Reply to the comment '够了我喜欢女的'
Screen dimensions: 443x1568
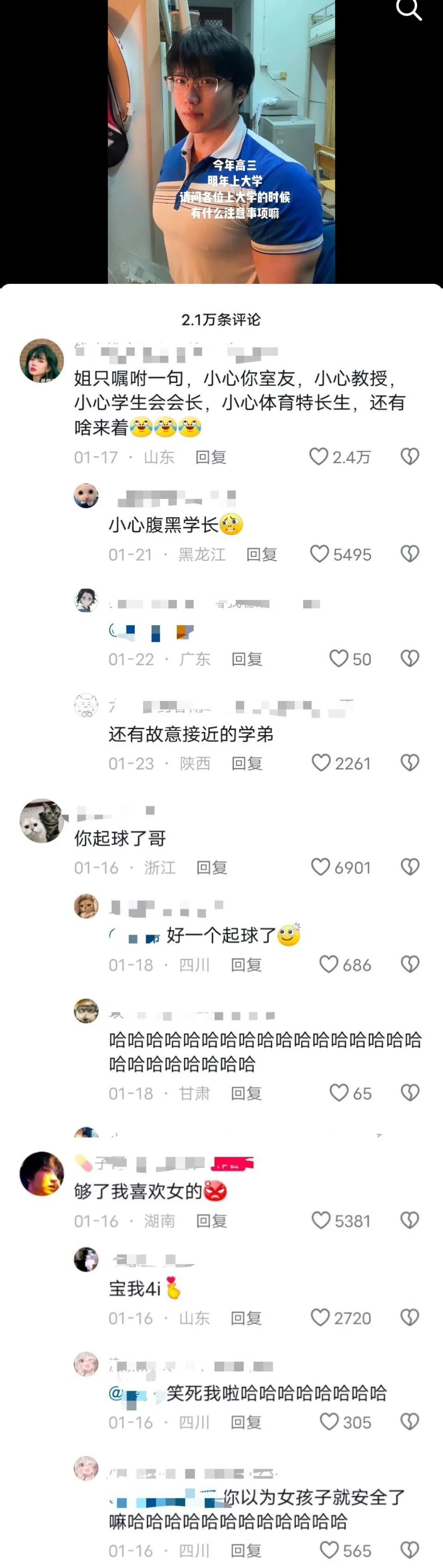211,1221
